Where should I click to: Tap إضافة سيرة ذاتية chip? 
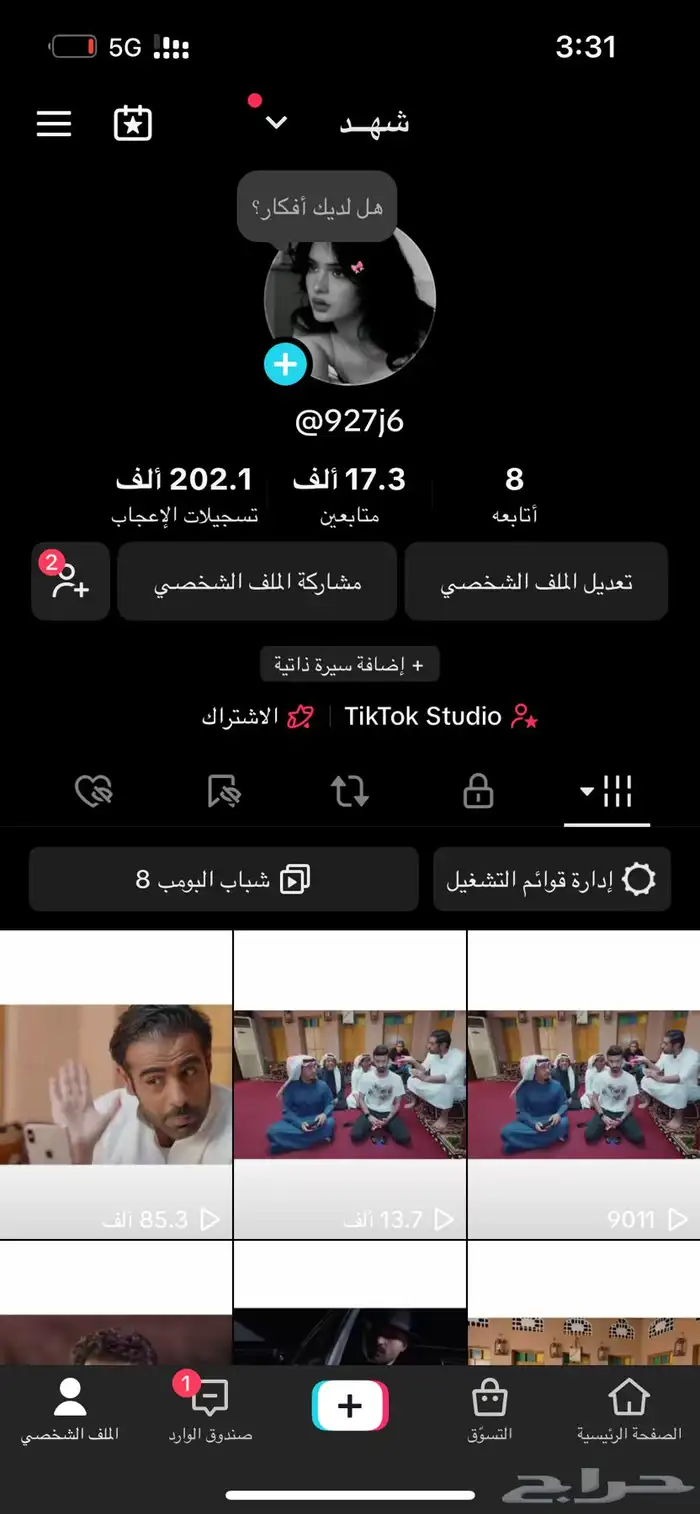tap(349, 664)
